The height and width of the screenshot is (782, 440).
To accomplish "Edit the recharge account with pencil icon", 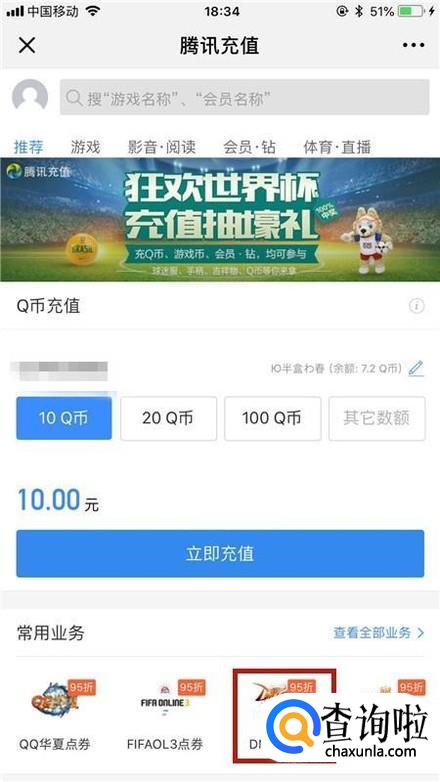I will pyautogui.click(x=416, y=369).
